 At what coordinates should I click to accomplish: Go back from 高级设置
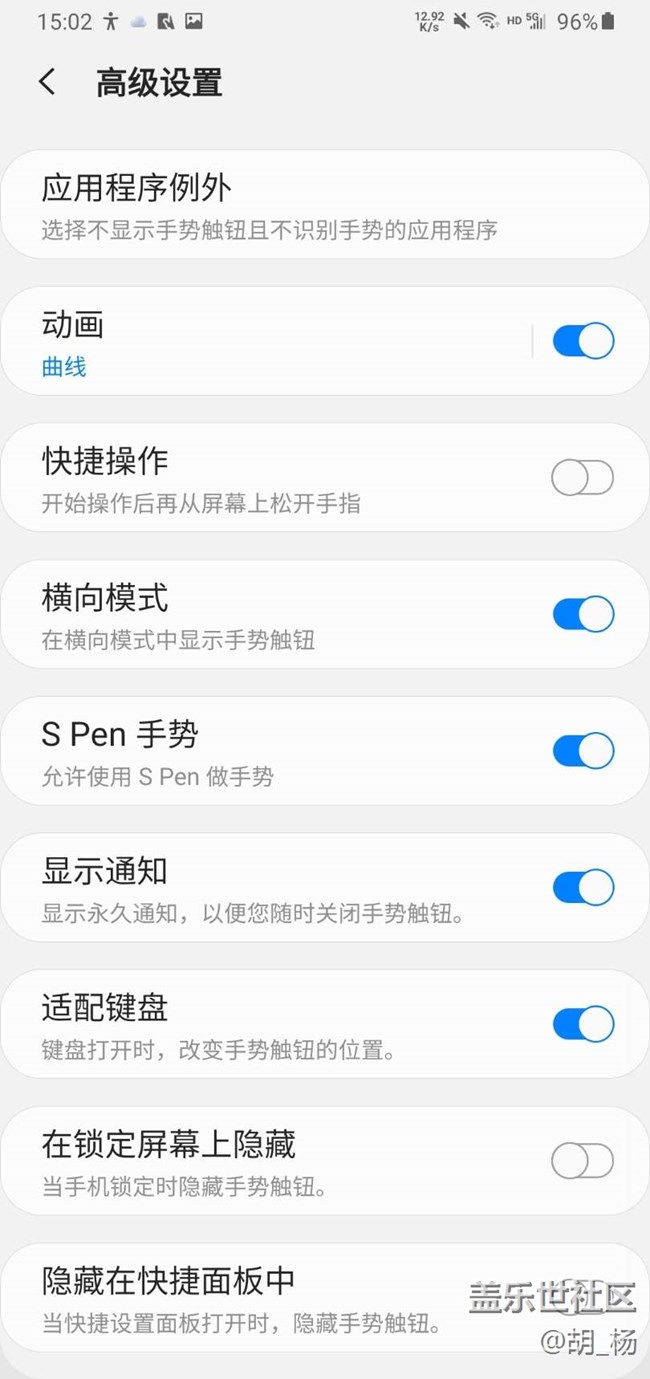click(x=47, y=82)
